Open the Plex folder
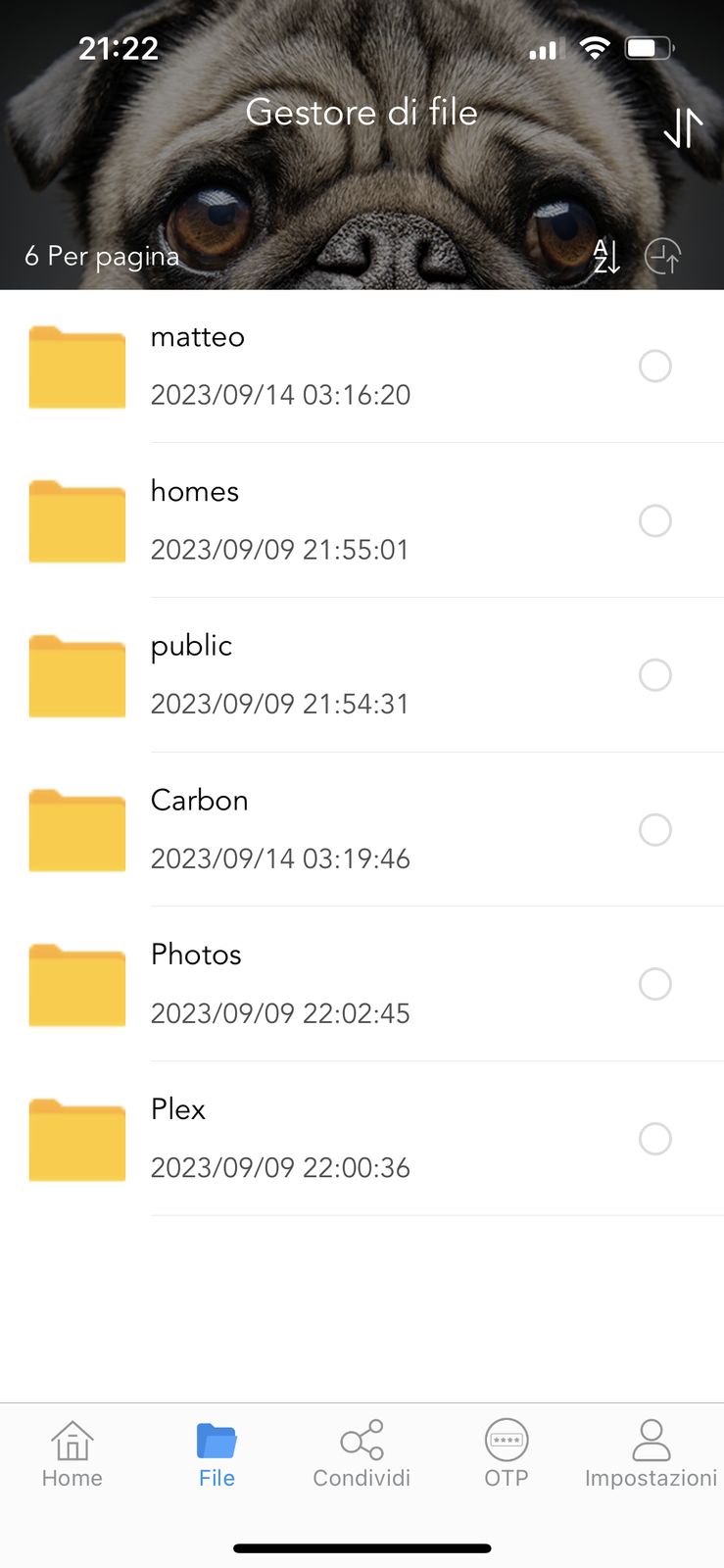724x1568 pixels. [x=279, y=1138]
